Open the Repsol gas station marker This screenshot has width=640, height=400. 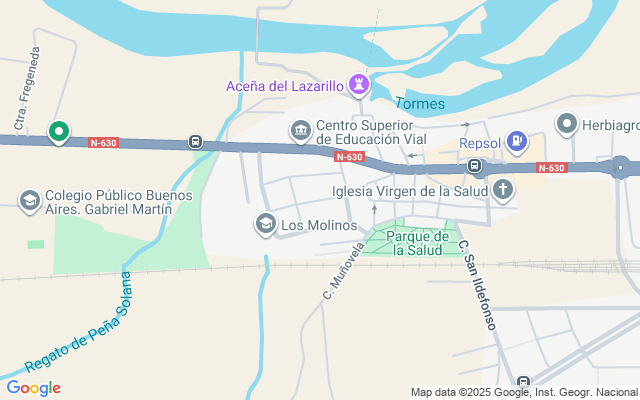516,143
